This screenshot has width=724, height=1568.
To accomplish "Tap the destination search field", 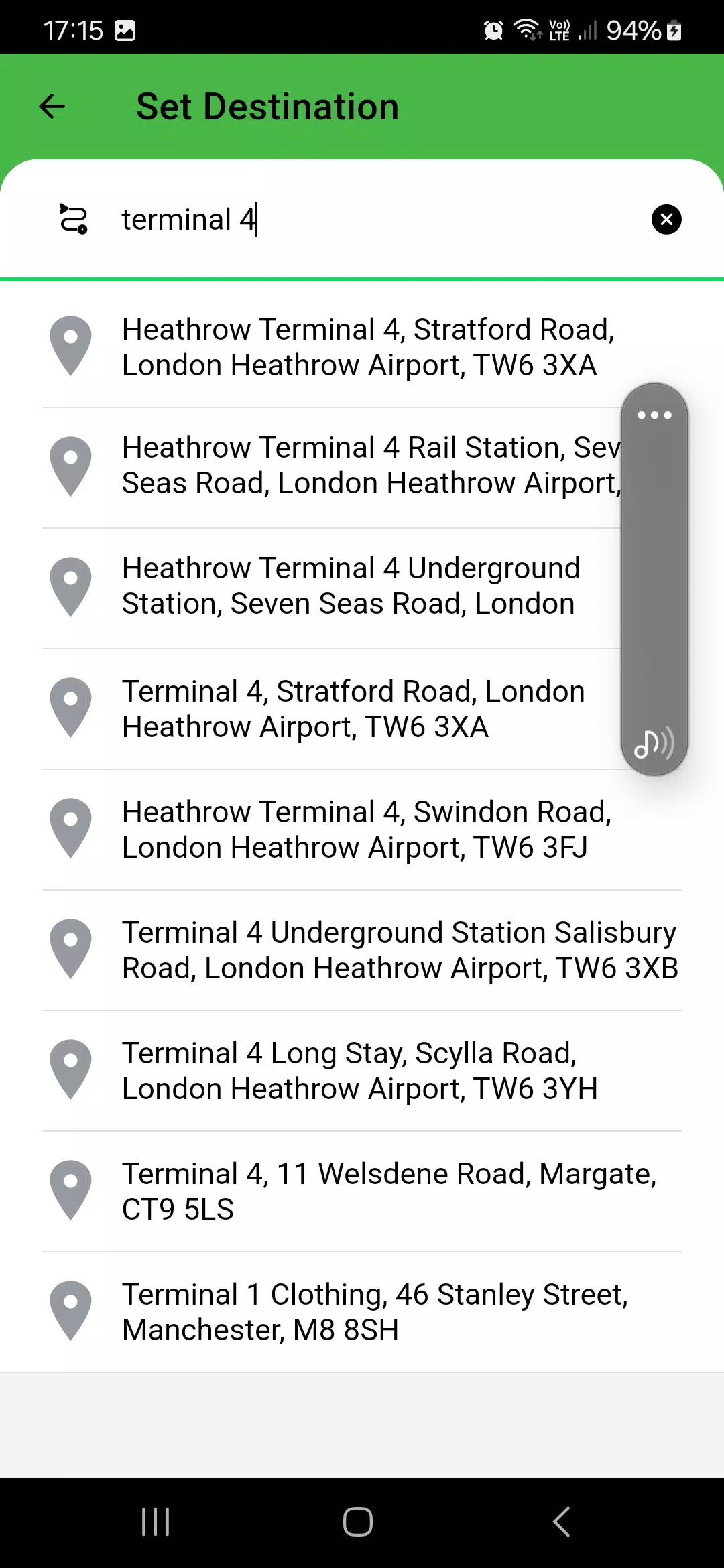I will [x=375, y=220].
